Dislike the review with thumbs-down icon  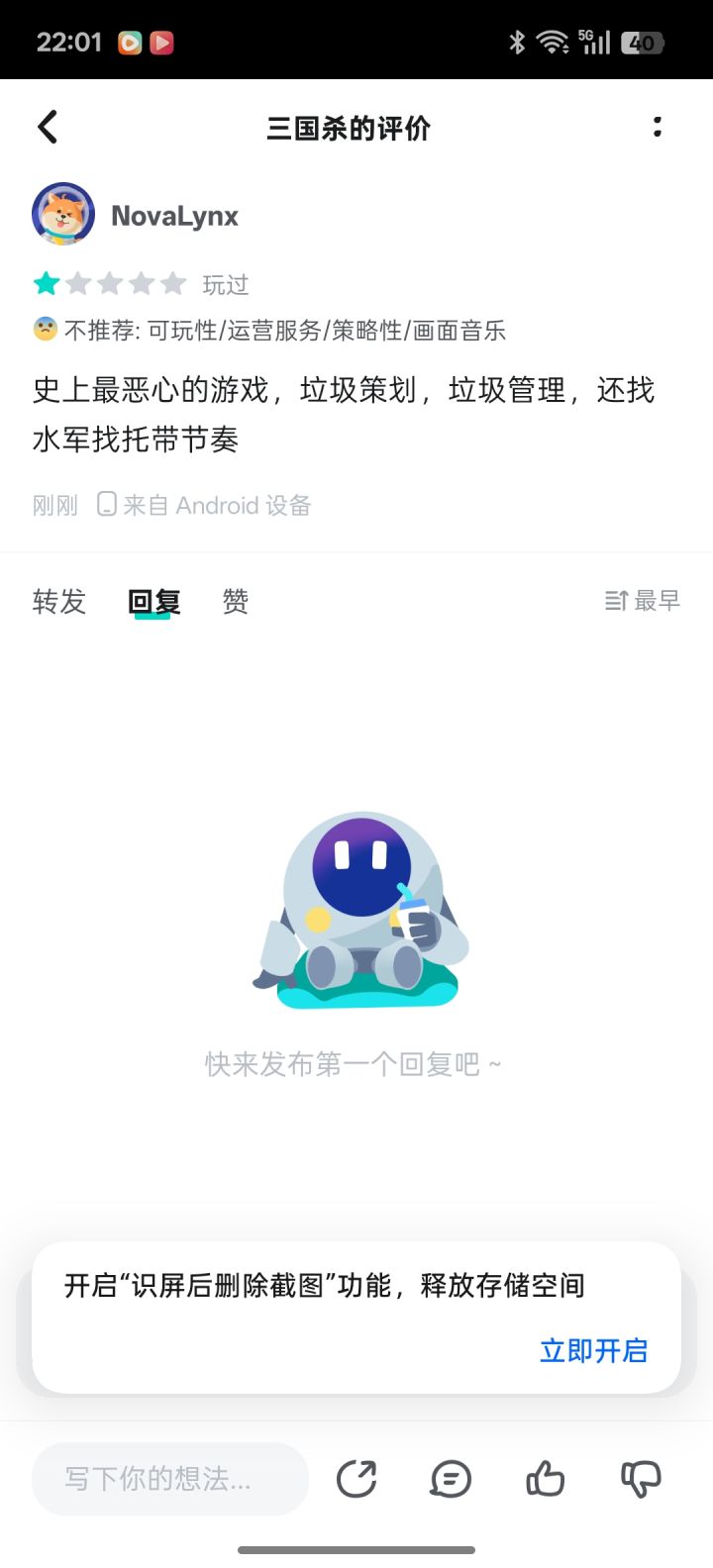(640, 1478)
